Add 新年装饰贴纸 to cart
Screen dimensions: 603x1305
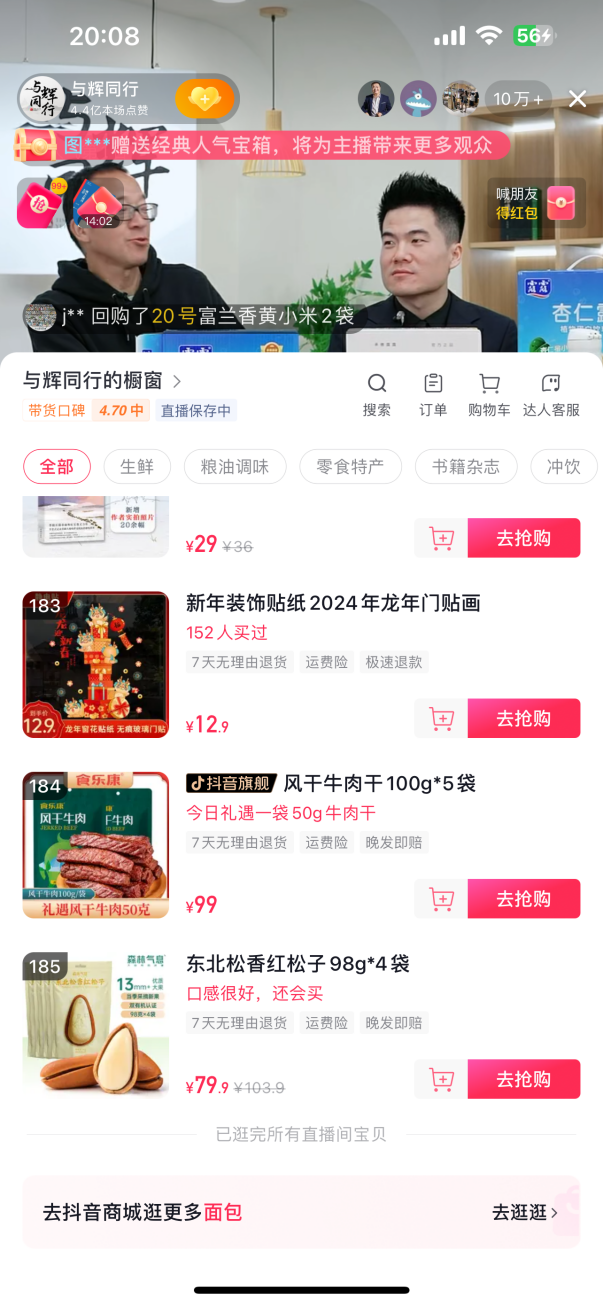tap(441, 718)
